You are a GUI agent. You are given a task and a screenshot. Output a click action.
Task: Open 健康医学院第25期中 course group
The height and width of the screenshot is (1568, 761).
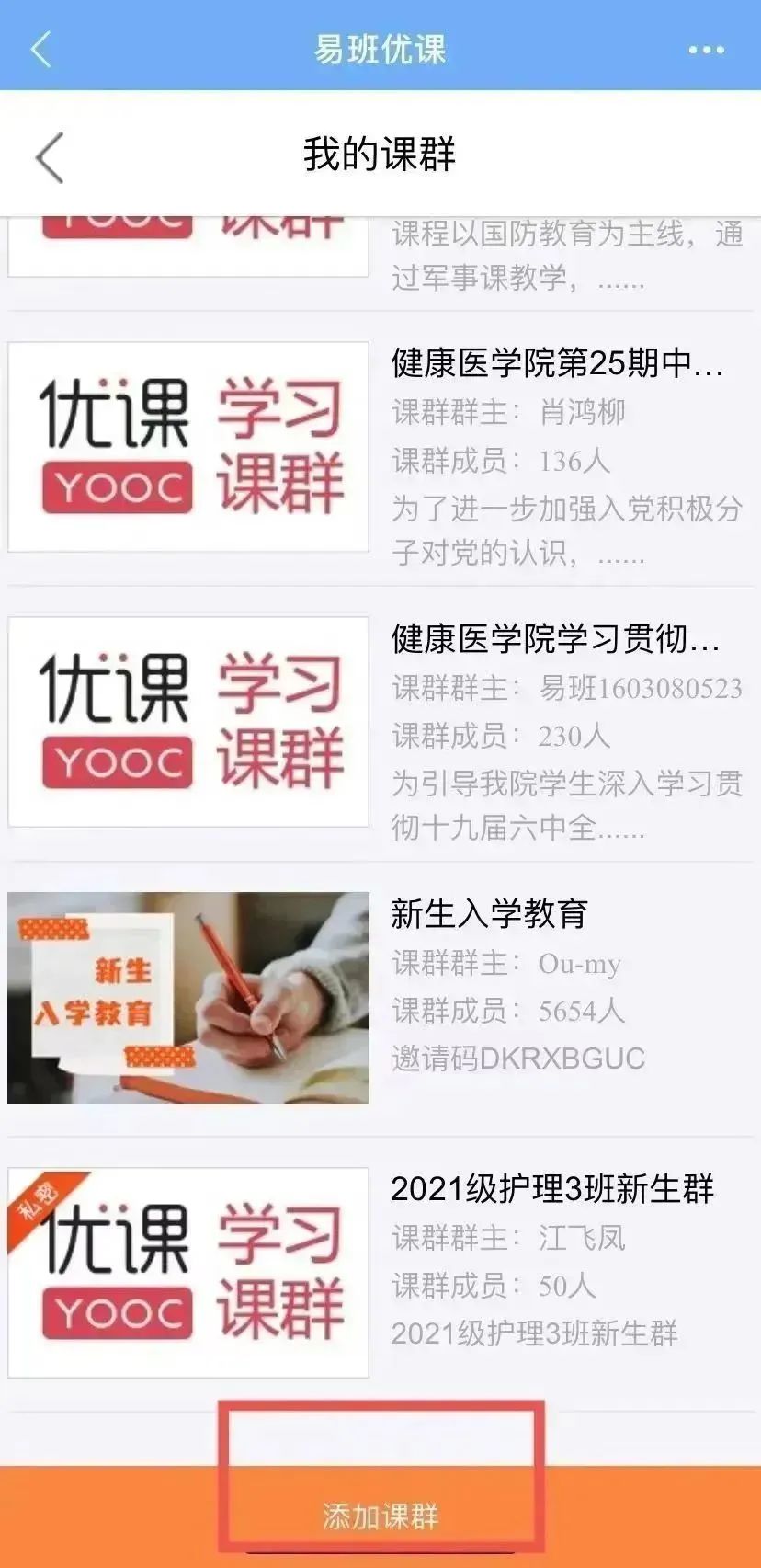click(x=556, y=363)
